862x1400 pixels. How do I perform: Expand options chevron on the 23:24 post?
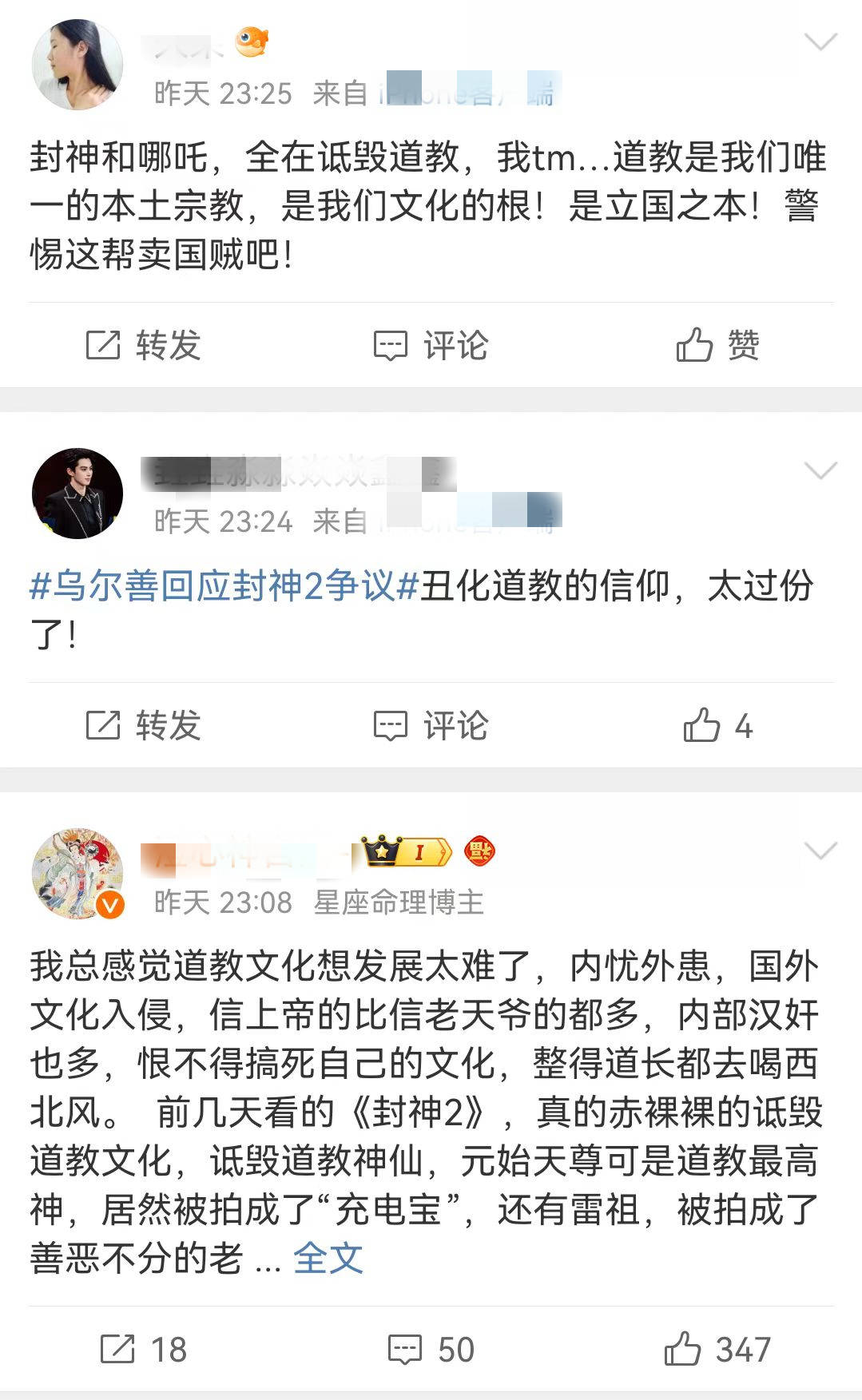tap(820, 470)
